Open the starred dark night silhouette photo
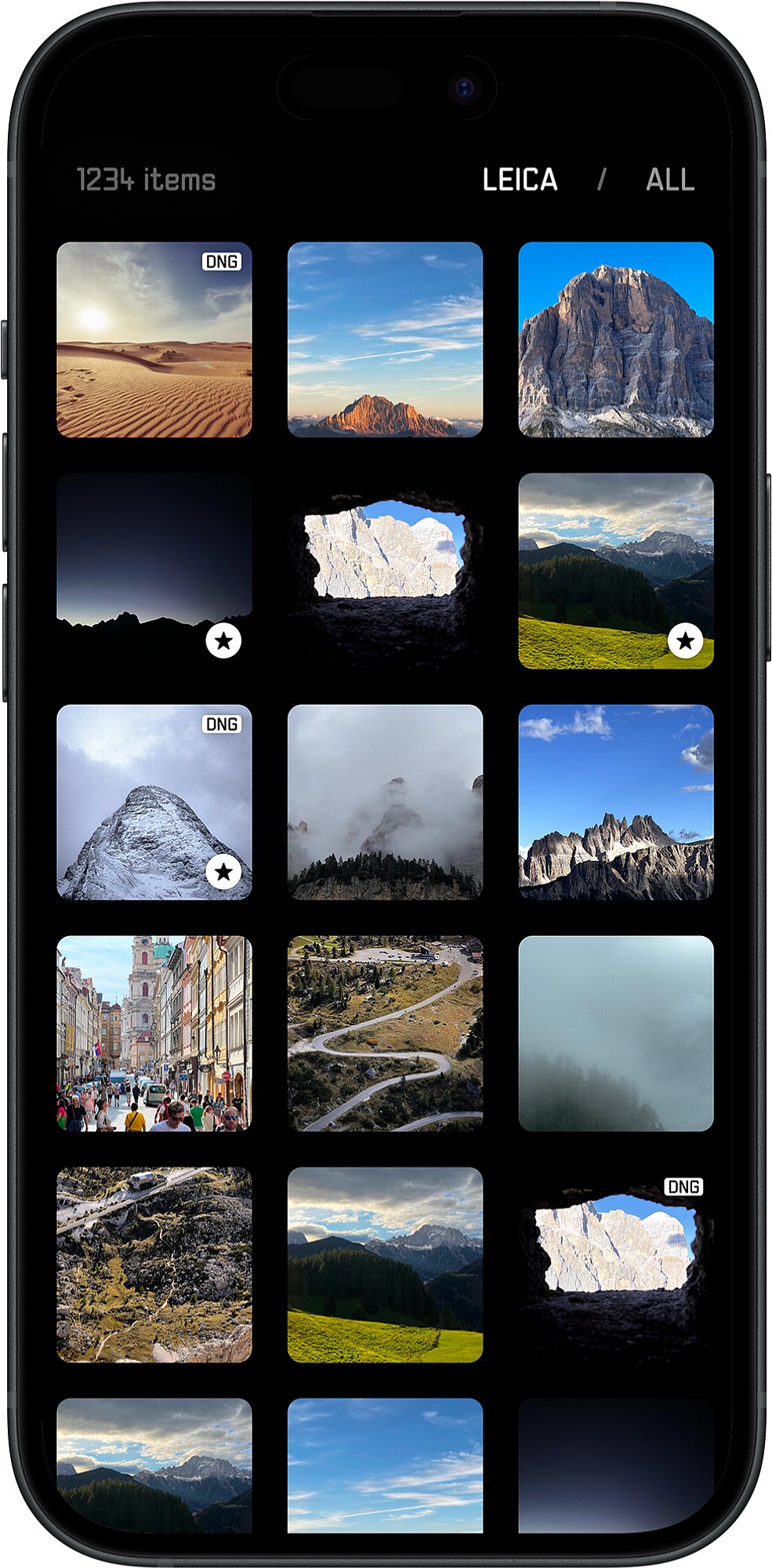This screenshot has width=772, height=1568. [x=154, y=571]
